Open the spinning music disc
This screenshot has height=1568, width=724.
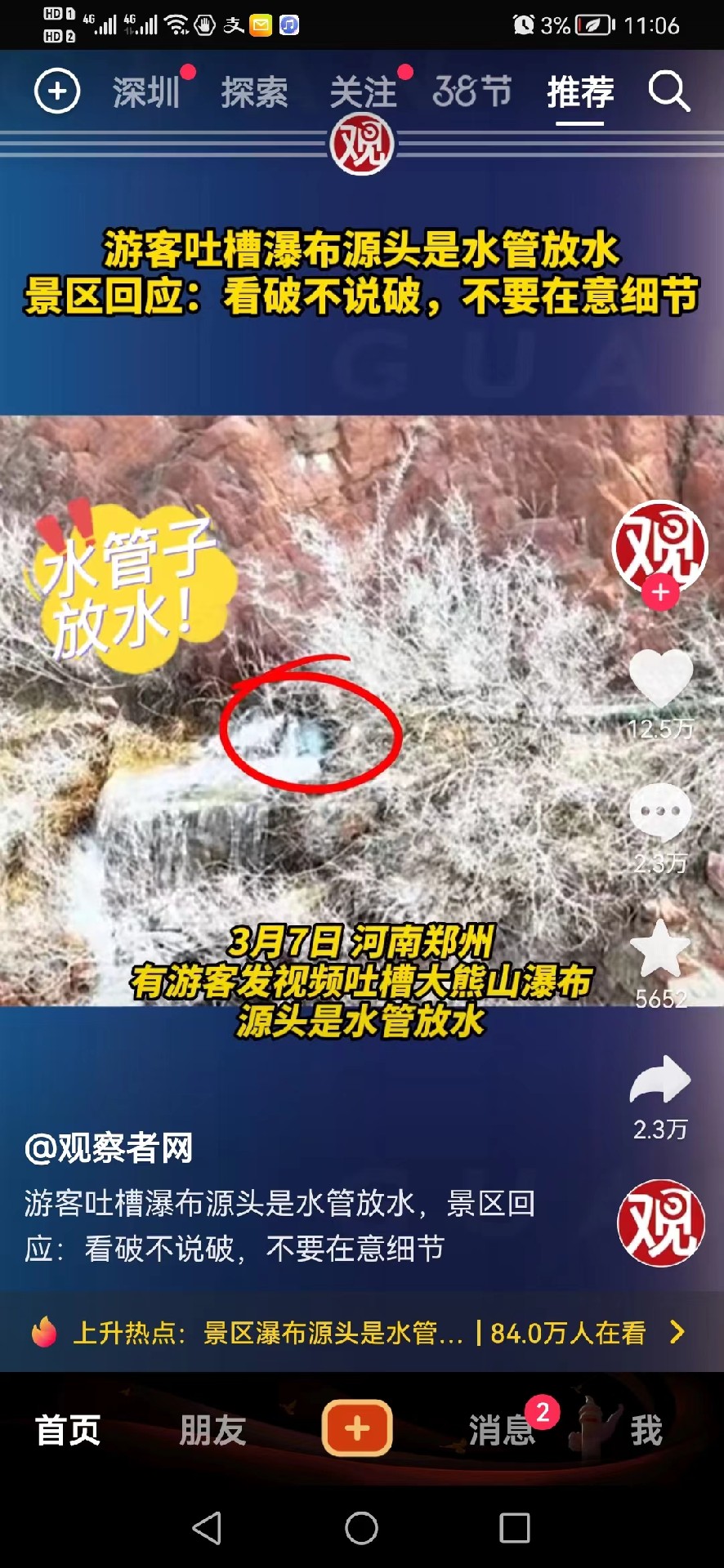coord(660,1223)
